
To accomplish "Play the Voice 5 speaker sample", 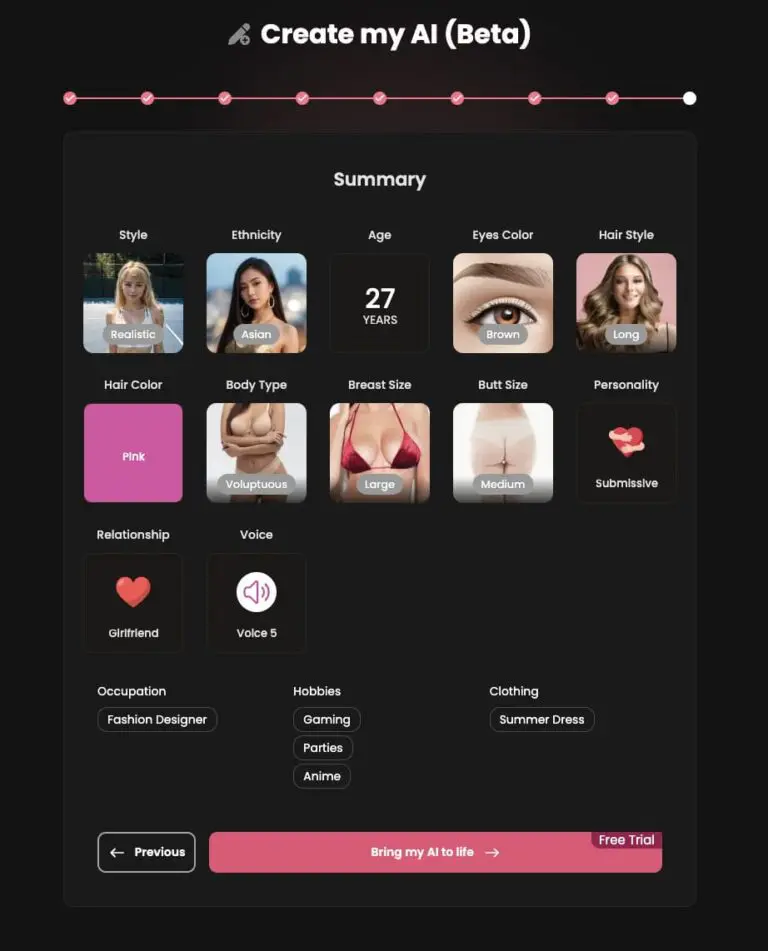I will coord(256,593).
